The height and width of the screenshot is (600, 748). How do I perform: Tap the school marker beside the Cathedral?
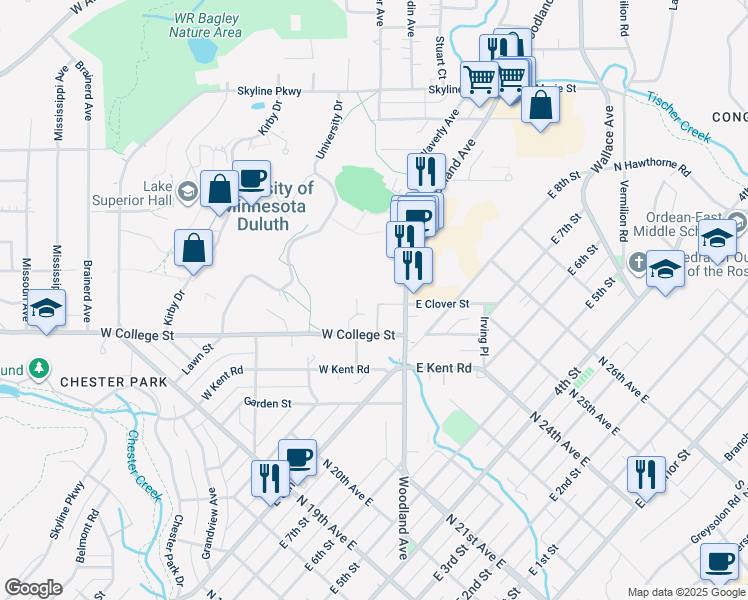pyautogui.click(x=665, y=271)
